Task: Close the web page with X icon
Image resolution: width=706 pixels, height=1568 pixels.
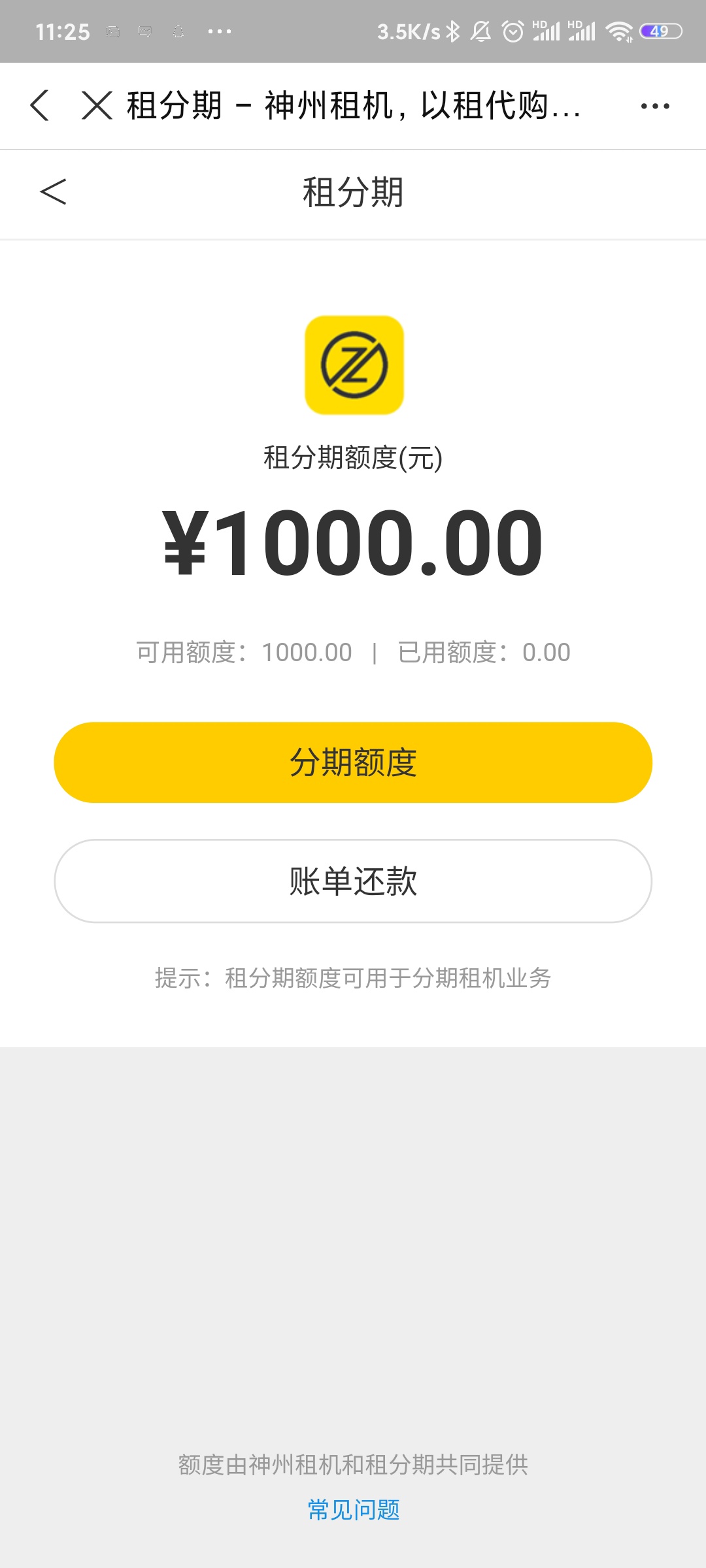Action: (x=97, y=105)
